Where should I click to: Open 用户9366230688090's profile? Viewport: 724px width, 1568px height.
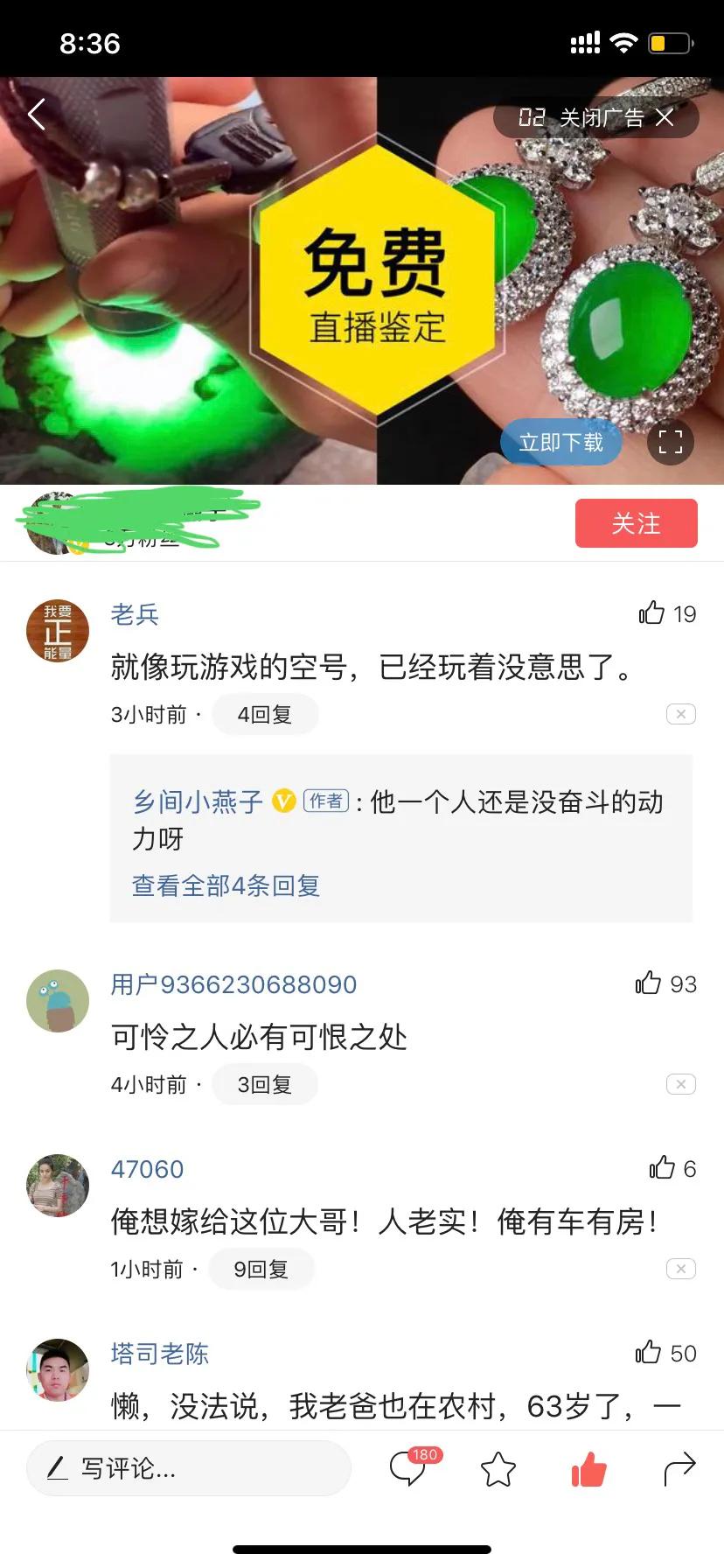coord(233,983)
